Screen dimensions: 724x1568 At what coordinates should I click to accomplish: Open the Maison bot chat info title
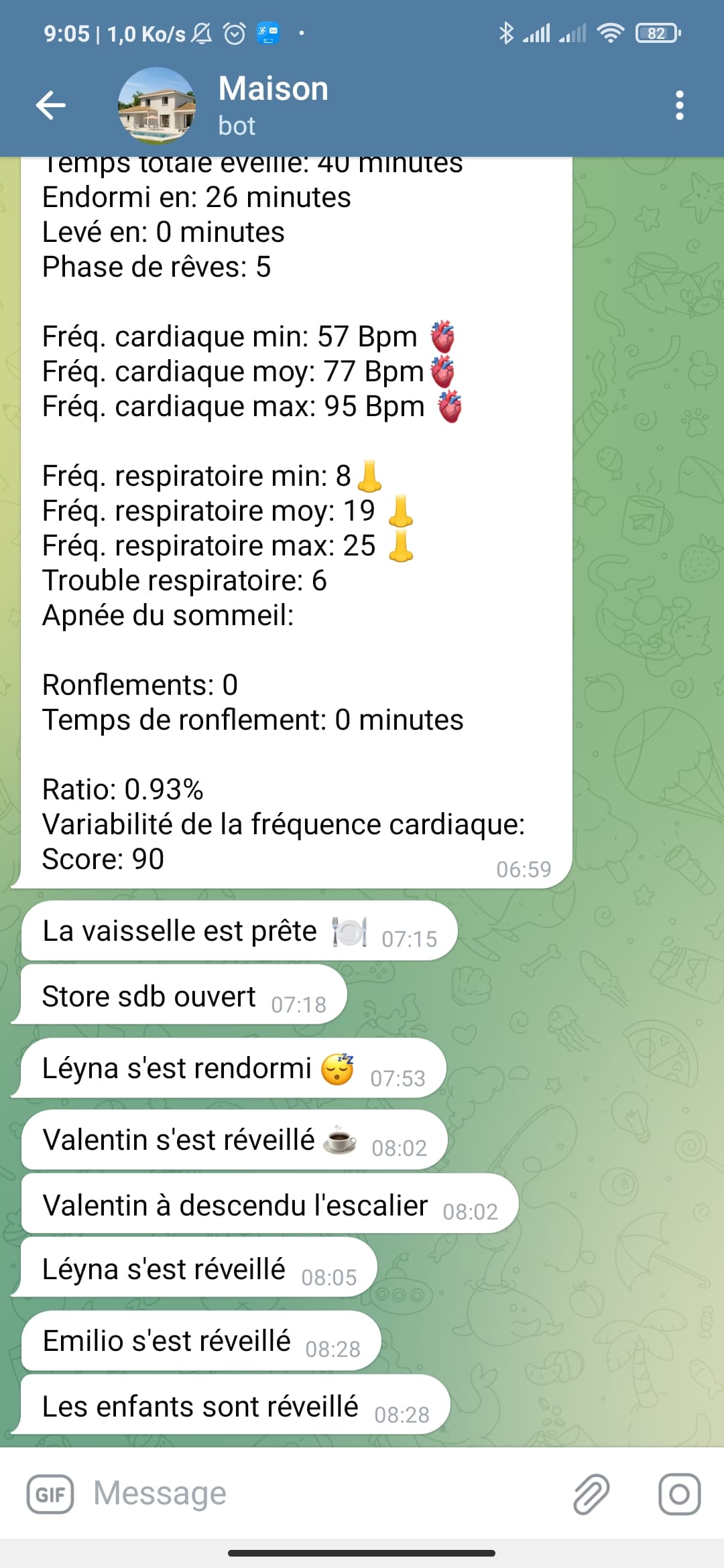point(274,88)
